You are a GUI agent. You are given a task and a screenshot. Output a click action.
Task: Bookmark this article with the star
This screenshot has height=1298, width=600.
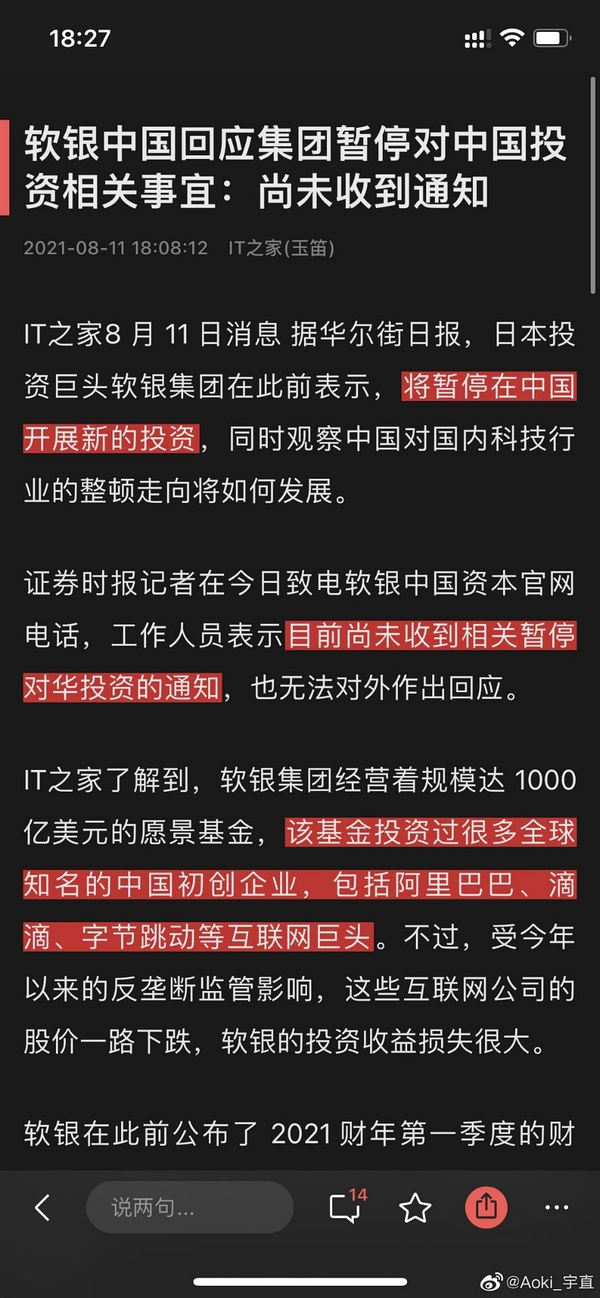click(x=415, y=1208)
